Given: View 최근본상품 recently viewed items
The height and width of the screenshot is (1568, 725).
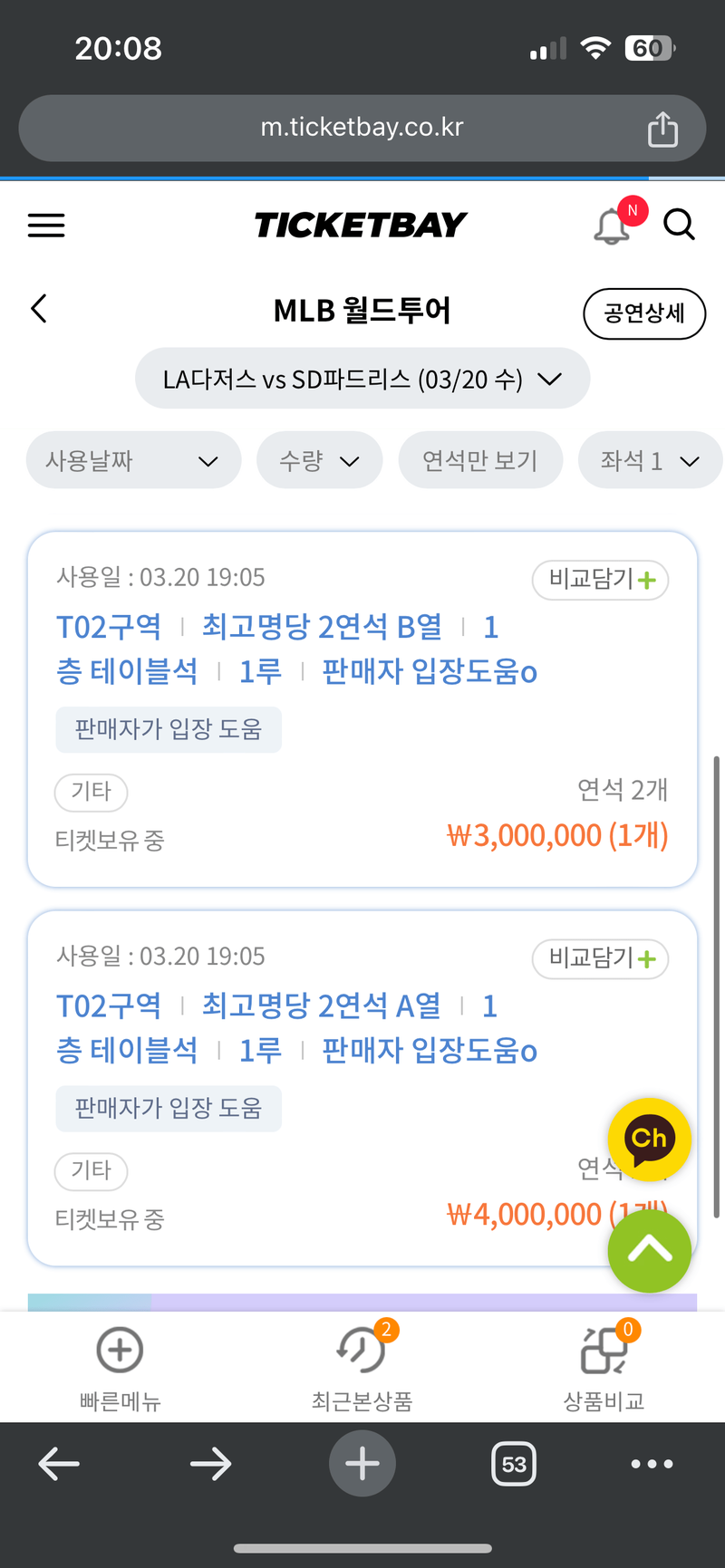Looking at the screenshot, I should click(x=362, y=1364).
